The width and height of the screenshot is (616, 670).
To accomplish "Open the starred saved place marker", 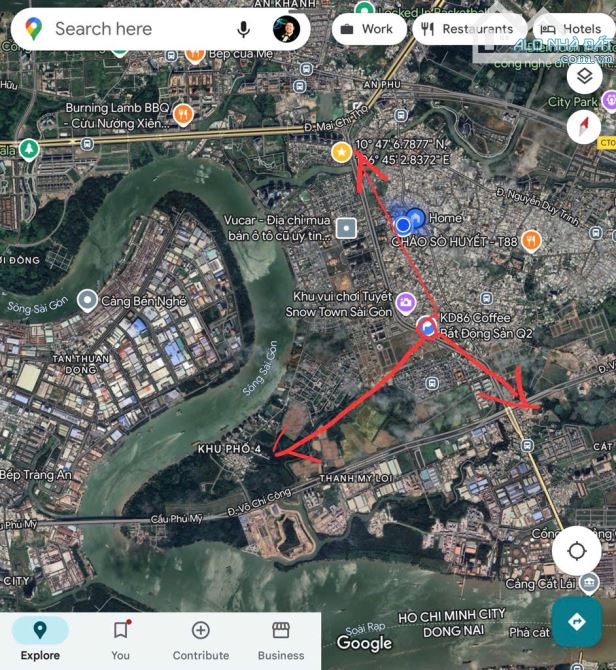I will click(x=342, y=152).
